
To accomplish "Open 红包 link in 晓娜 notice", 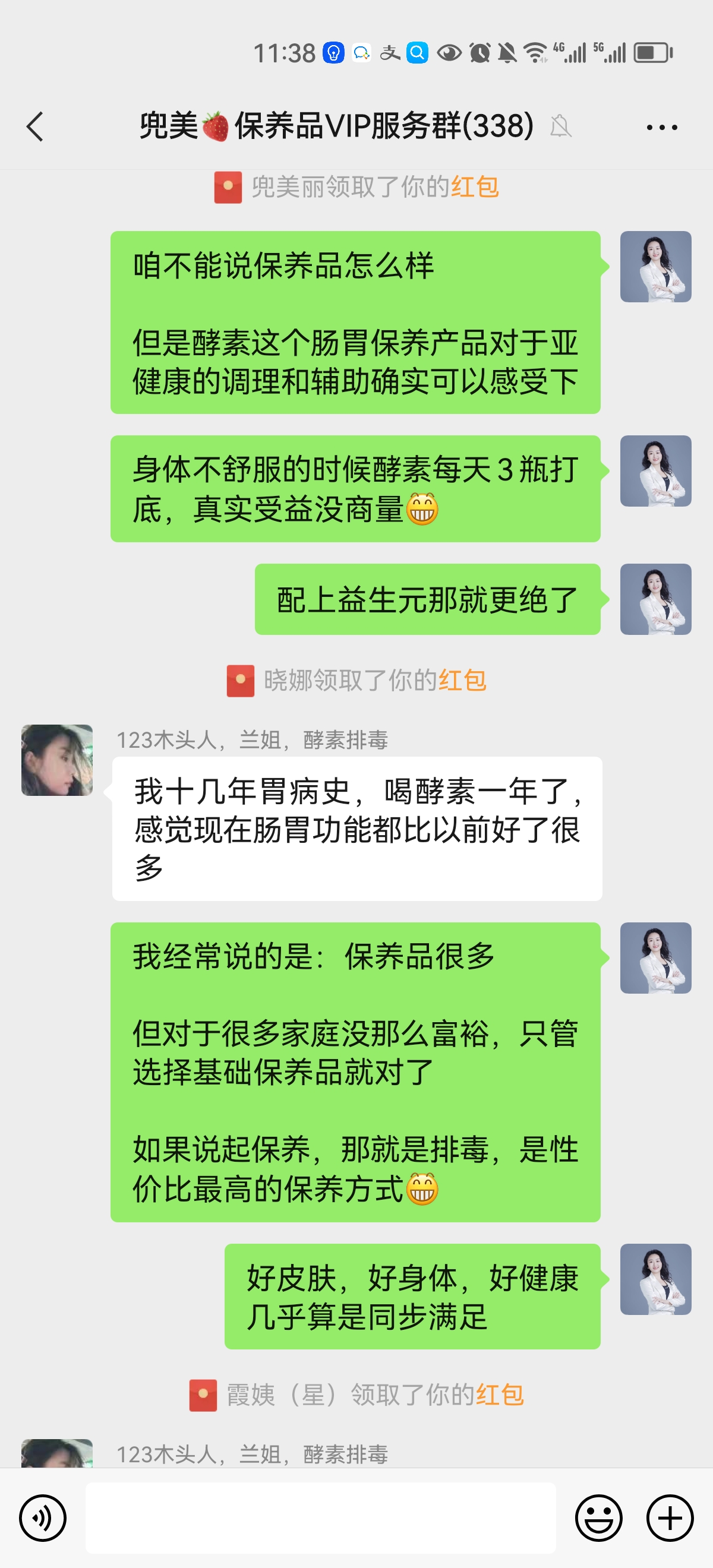I will 463,680.
